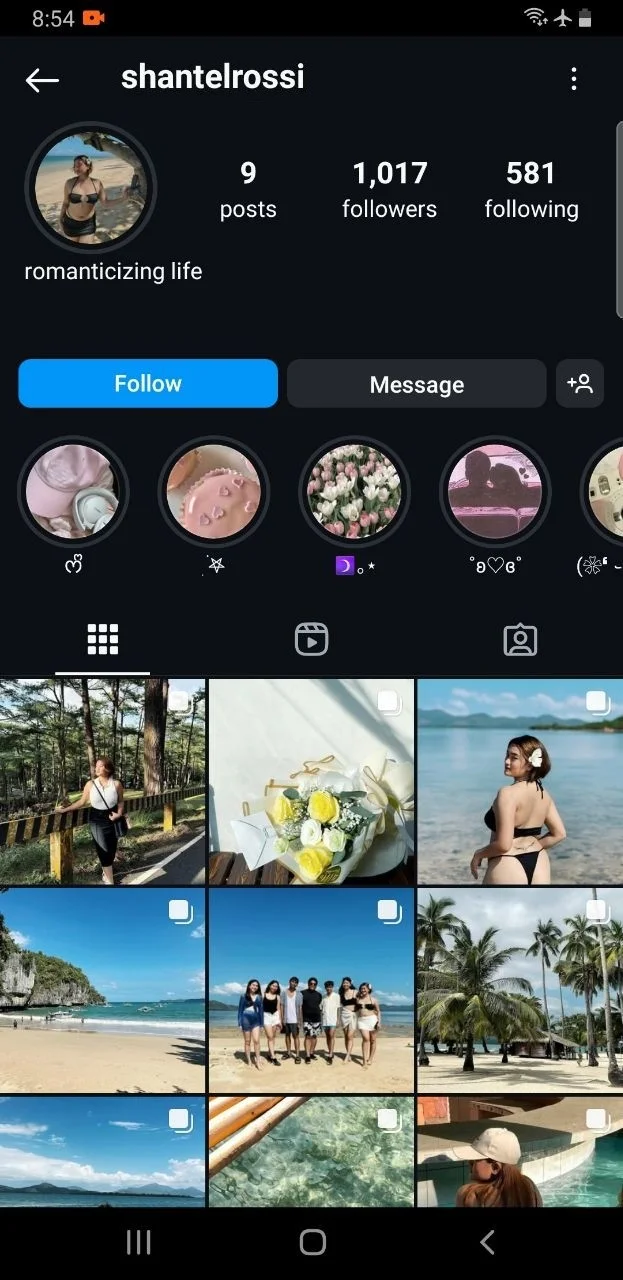Image resolution: width=623 pixels, height=1280 pixels.
Task: Open the profile picture
Action: coord(91,188)
